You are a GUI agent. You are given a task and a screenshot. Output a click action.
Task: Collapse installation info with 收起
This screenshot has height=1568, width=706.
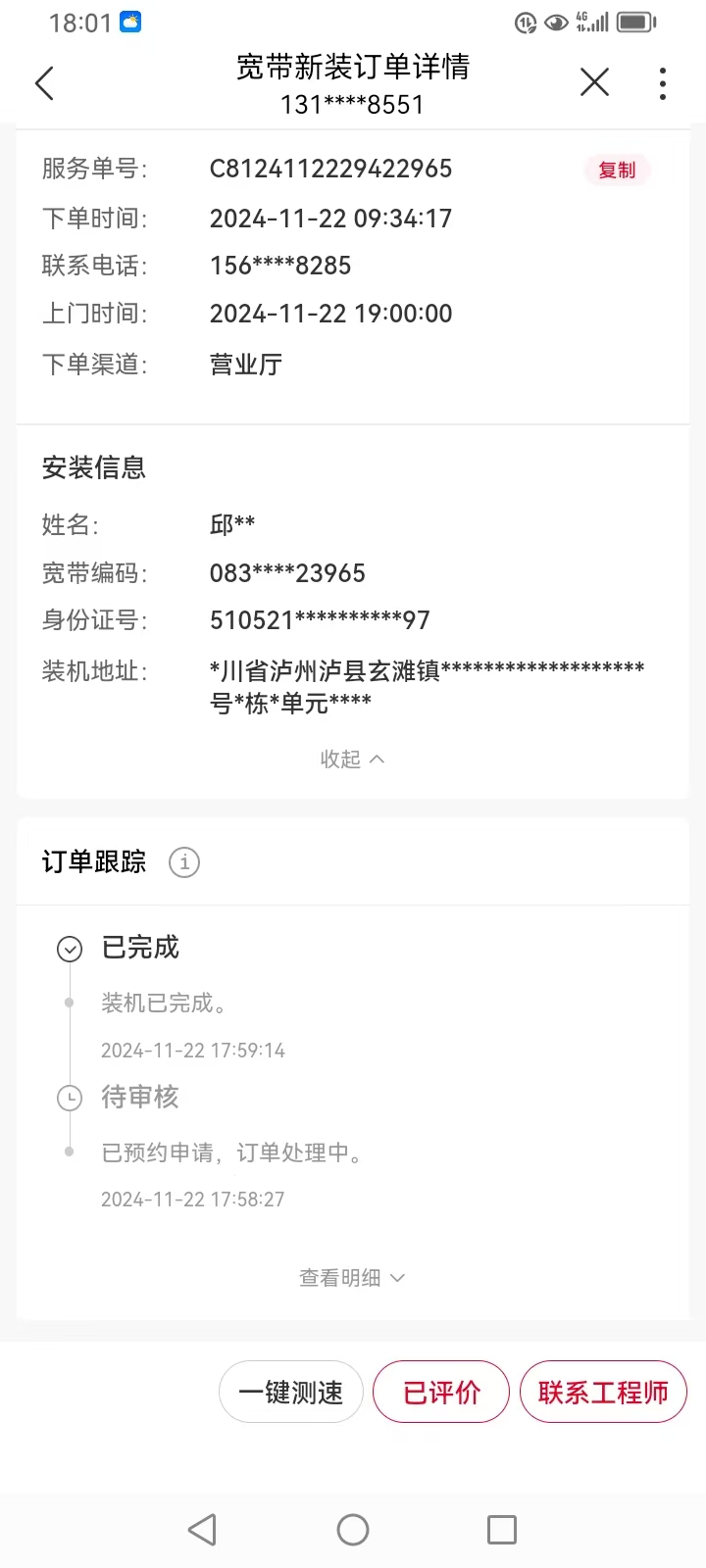click(x=352, y=759)
